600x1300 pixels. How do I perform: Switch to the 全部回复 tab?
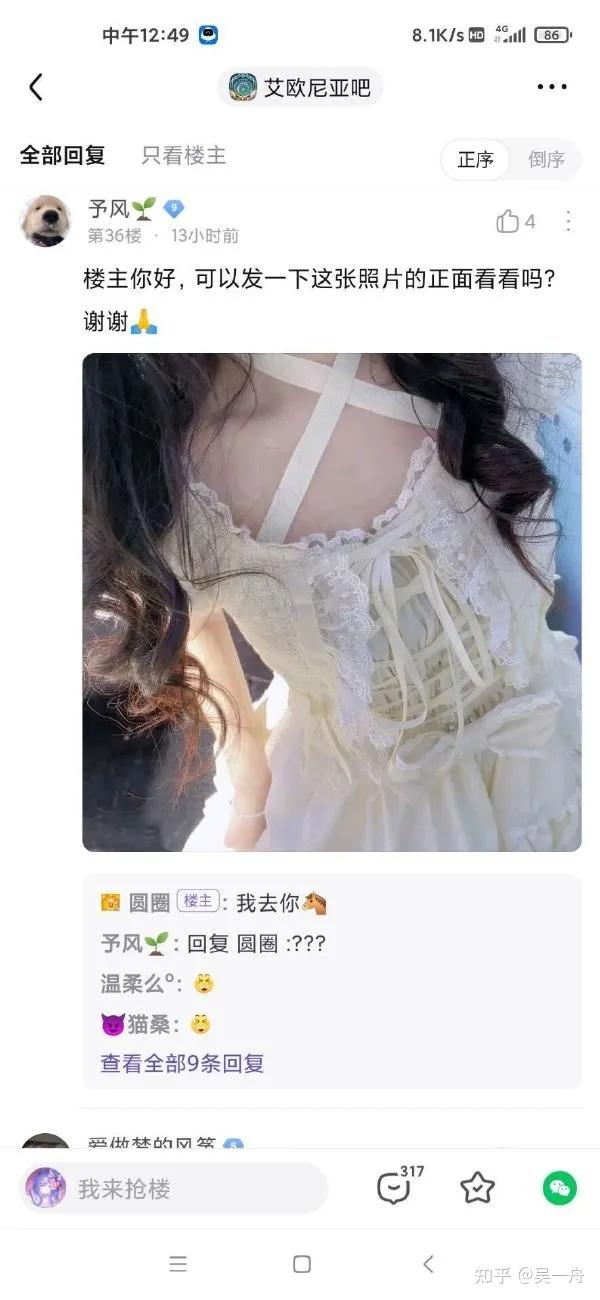[62, 156]
